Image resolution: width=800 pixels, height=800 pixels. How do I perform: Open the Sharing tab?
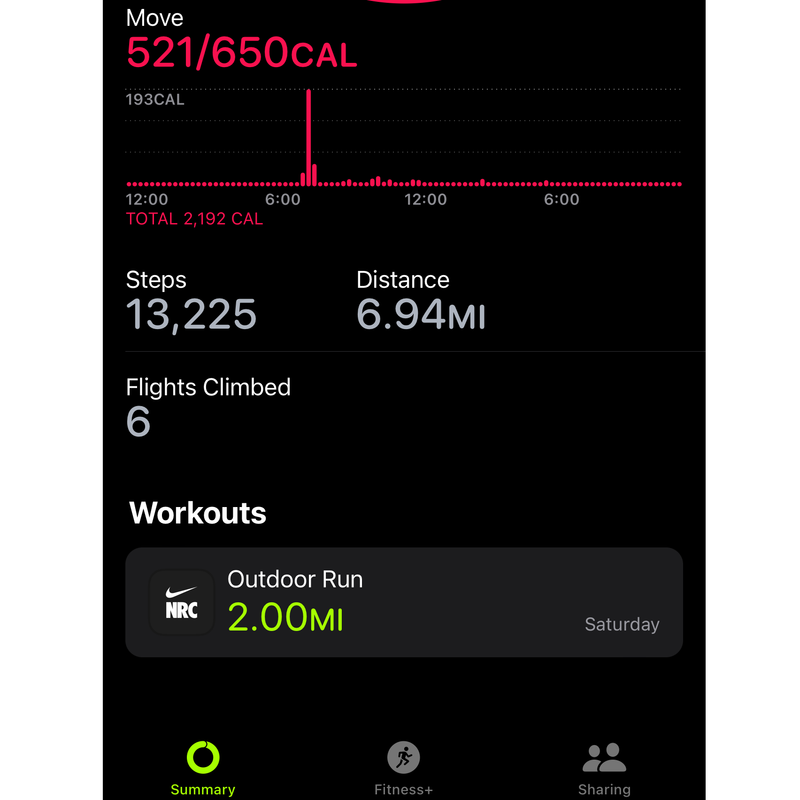(604, 768)
